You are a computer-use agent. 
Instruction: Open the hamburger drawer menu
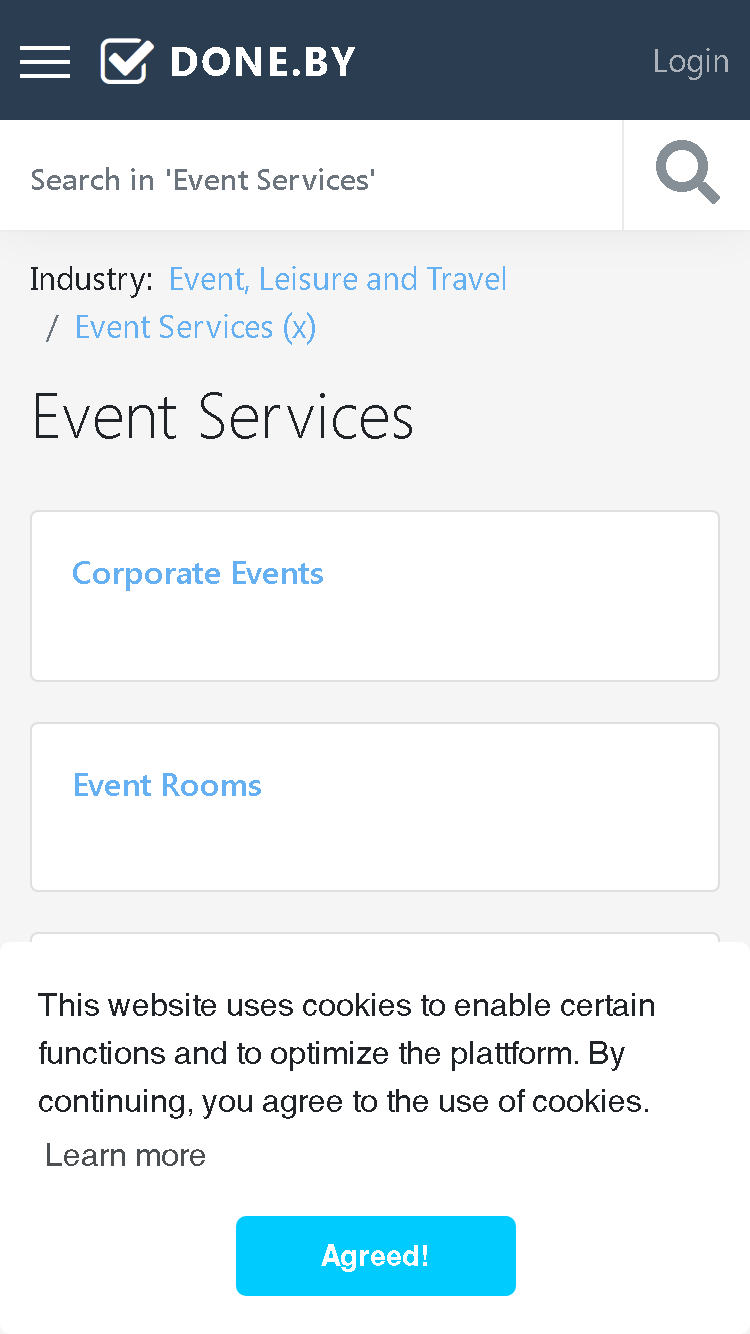(x=45, y=61)
